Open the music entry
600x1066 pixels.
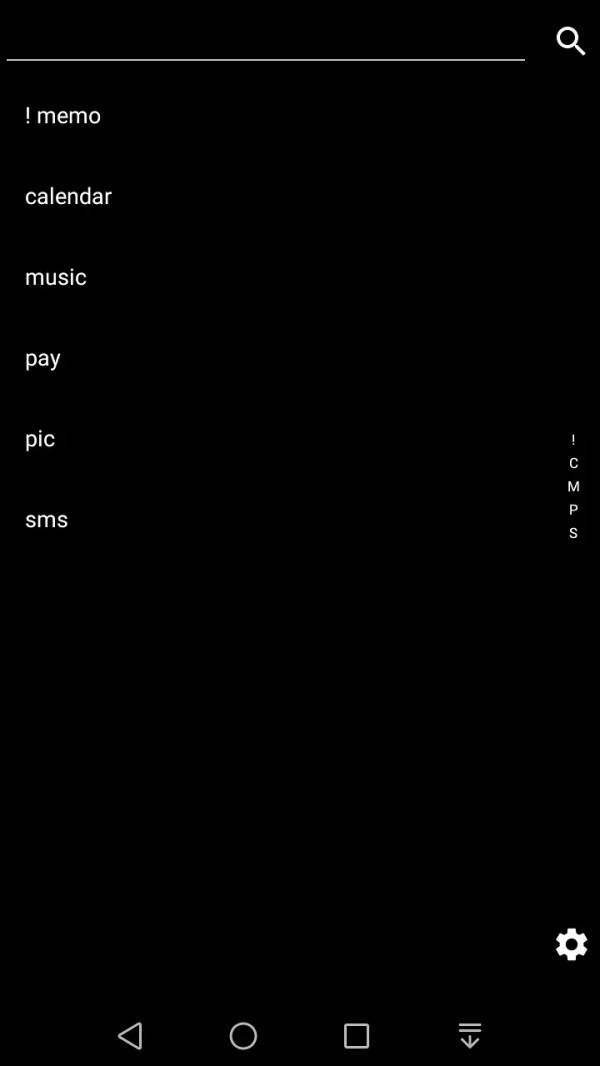coord(56,277)
